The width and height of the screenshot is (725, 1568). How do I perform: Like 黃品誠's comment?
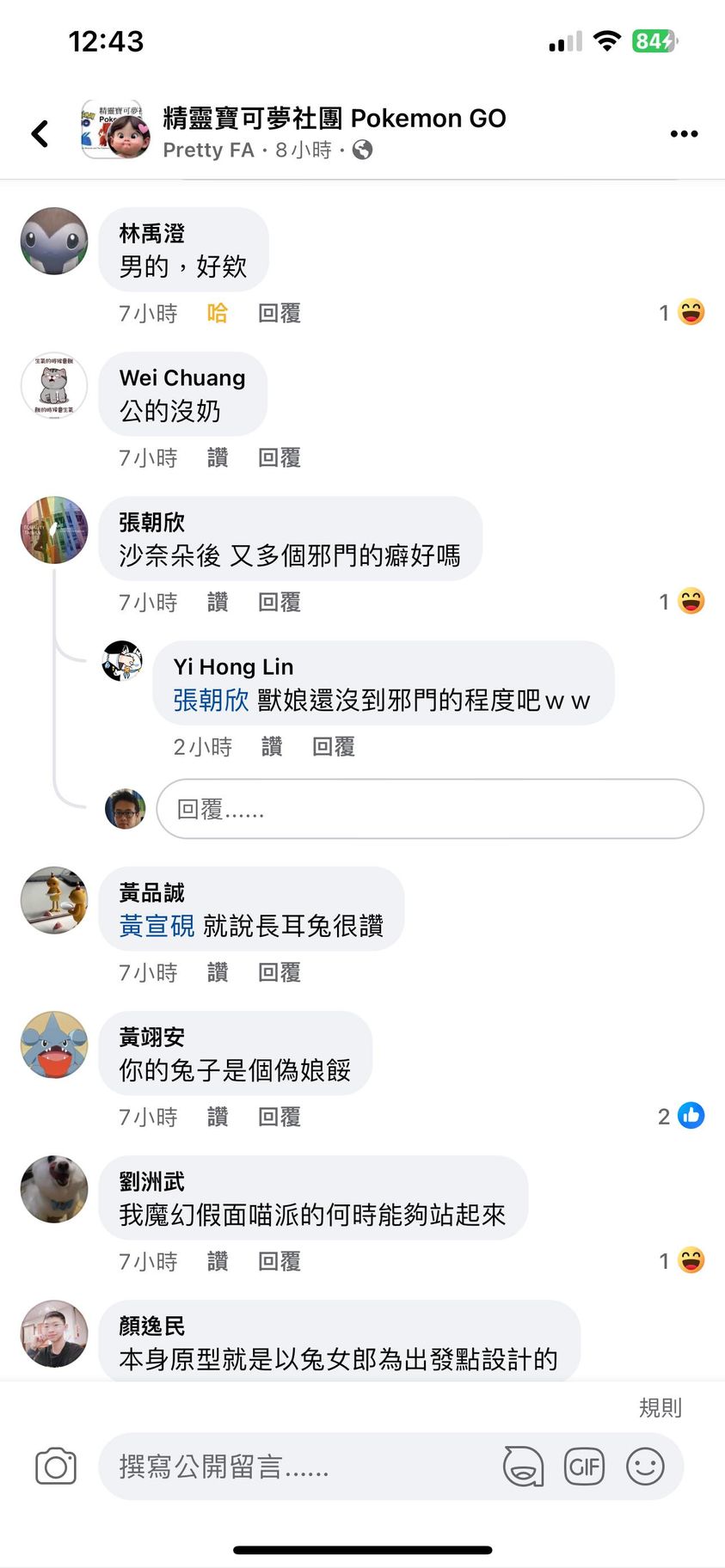click(218, 973)
